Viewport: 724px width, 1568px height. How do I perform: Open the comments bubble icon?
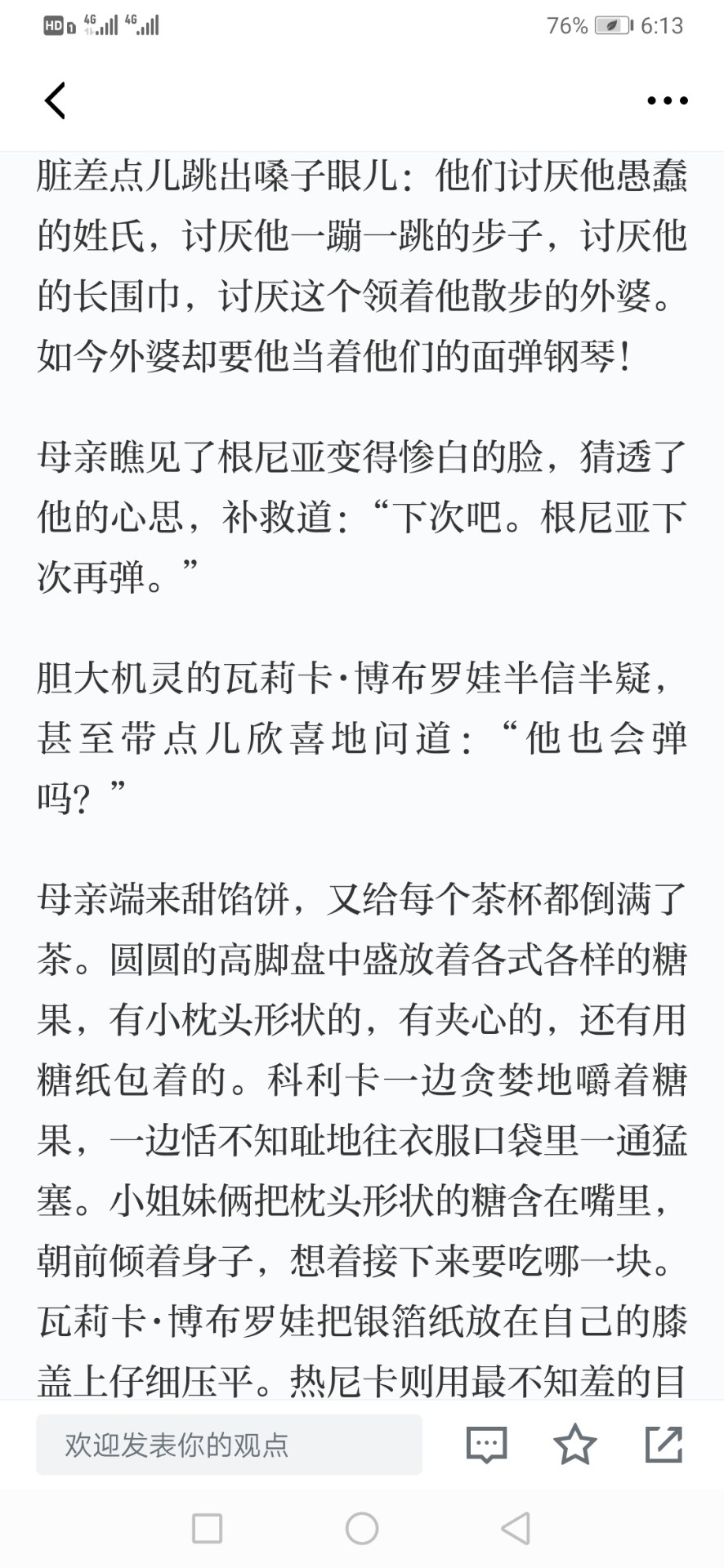point(487,1445)
